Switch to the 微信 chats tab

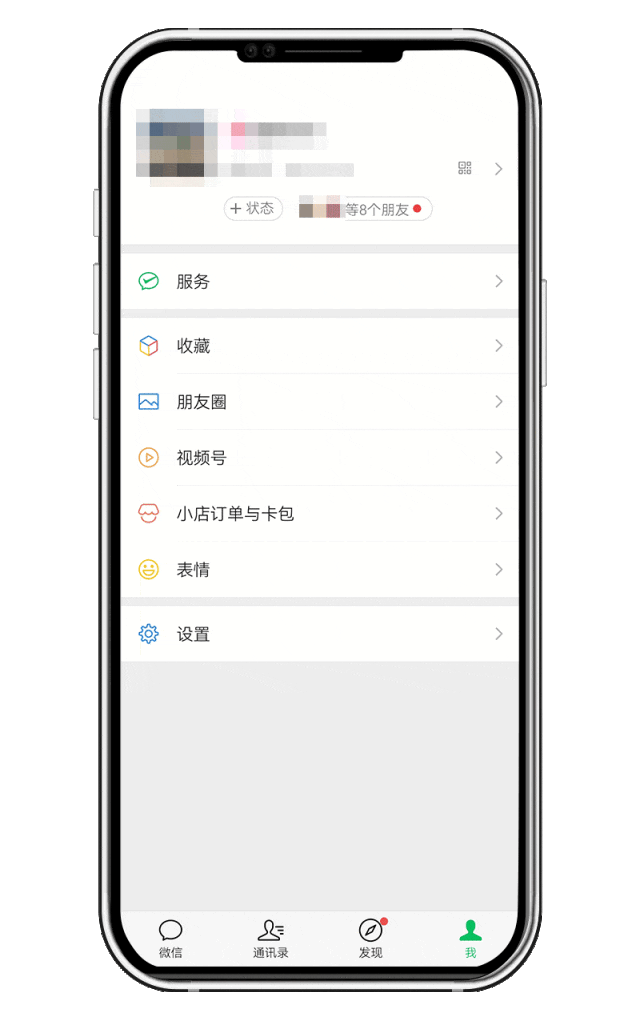tap(171, 939)
